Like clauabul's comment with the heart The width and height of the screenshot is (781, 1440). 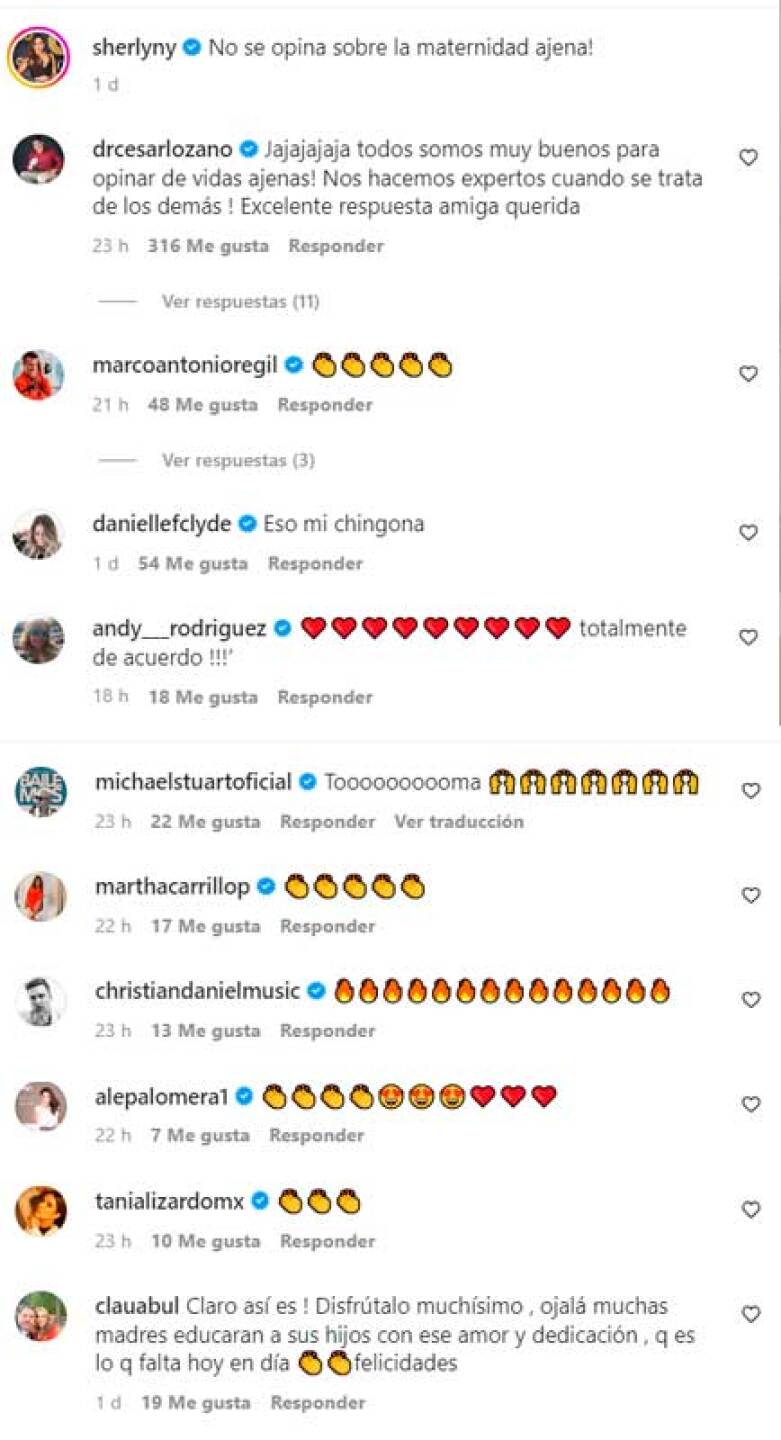click(x=751, y=1314)
